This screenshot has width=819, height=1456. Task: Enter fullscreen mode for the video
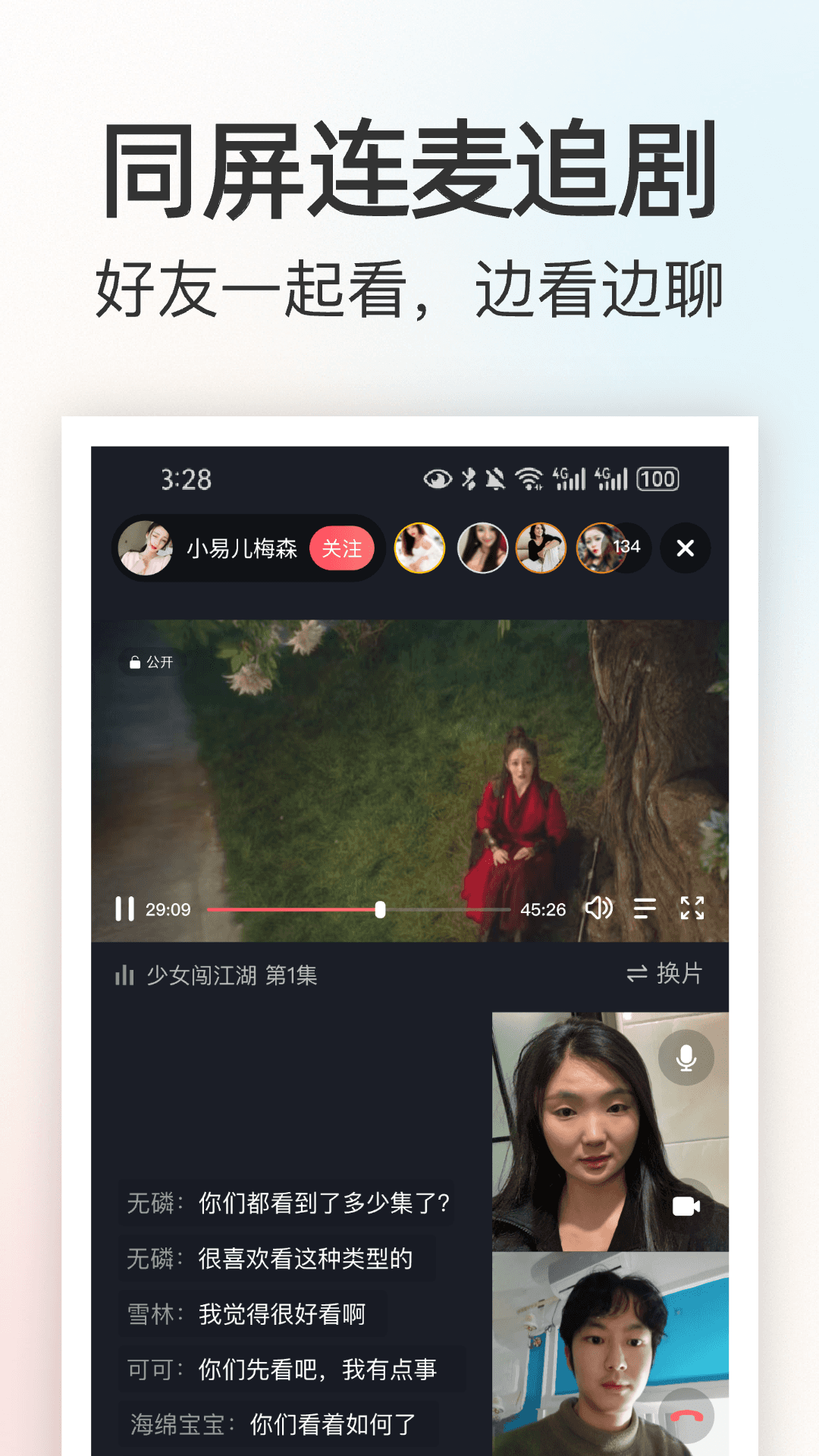point(692,908)
